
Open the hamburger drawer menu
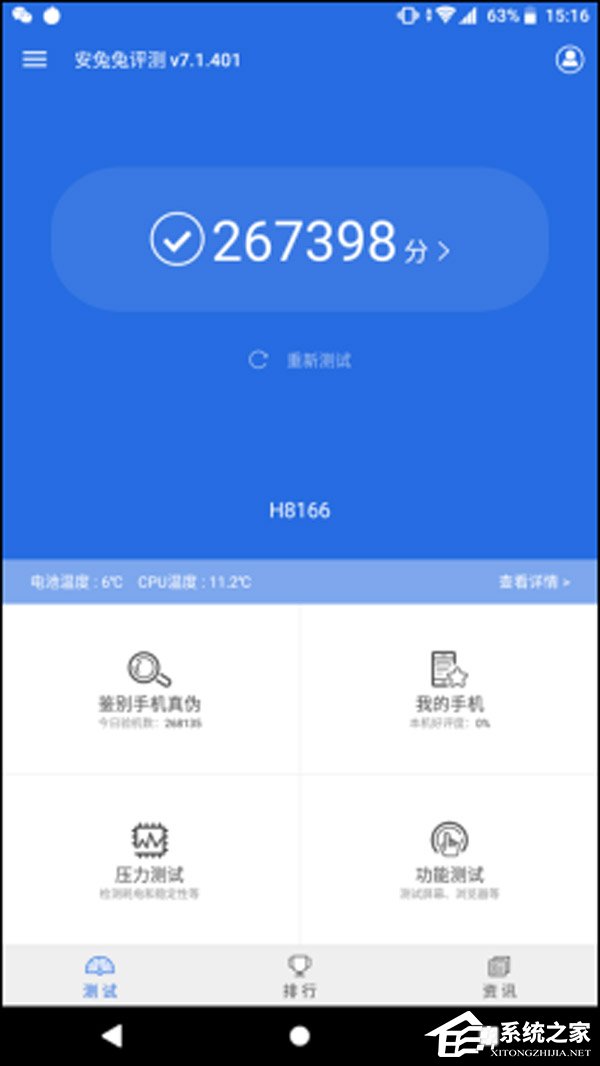point(35,59)
